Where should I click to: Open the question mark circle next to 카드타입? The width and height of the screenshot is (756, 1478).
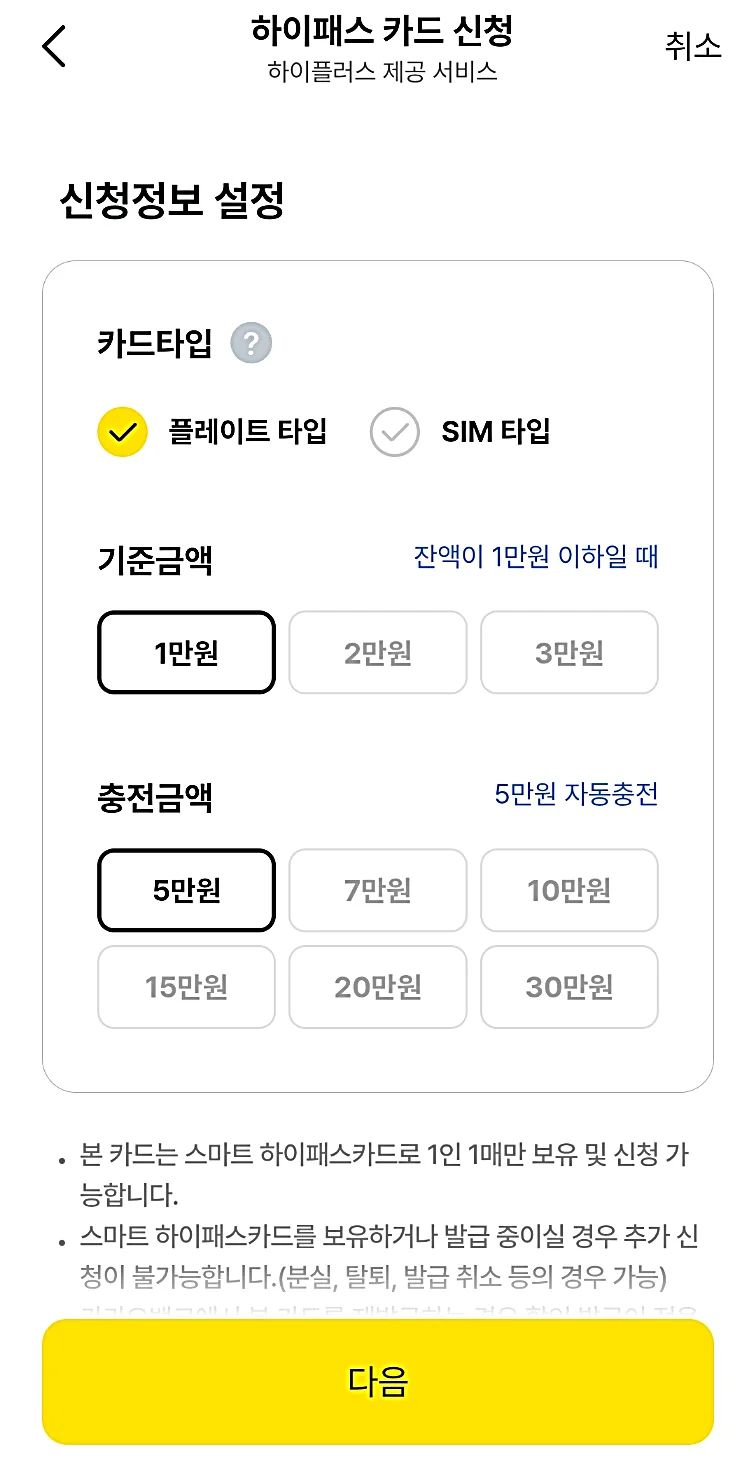tap(253, 344)
